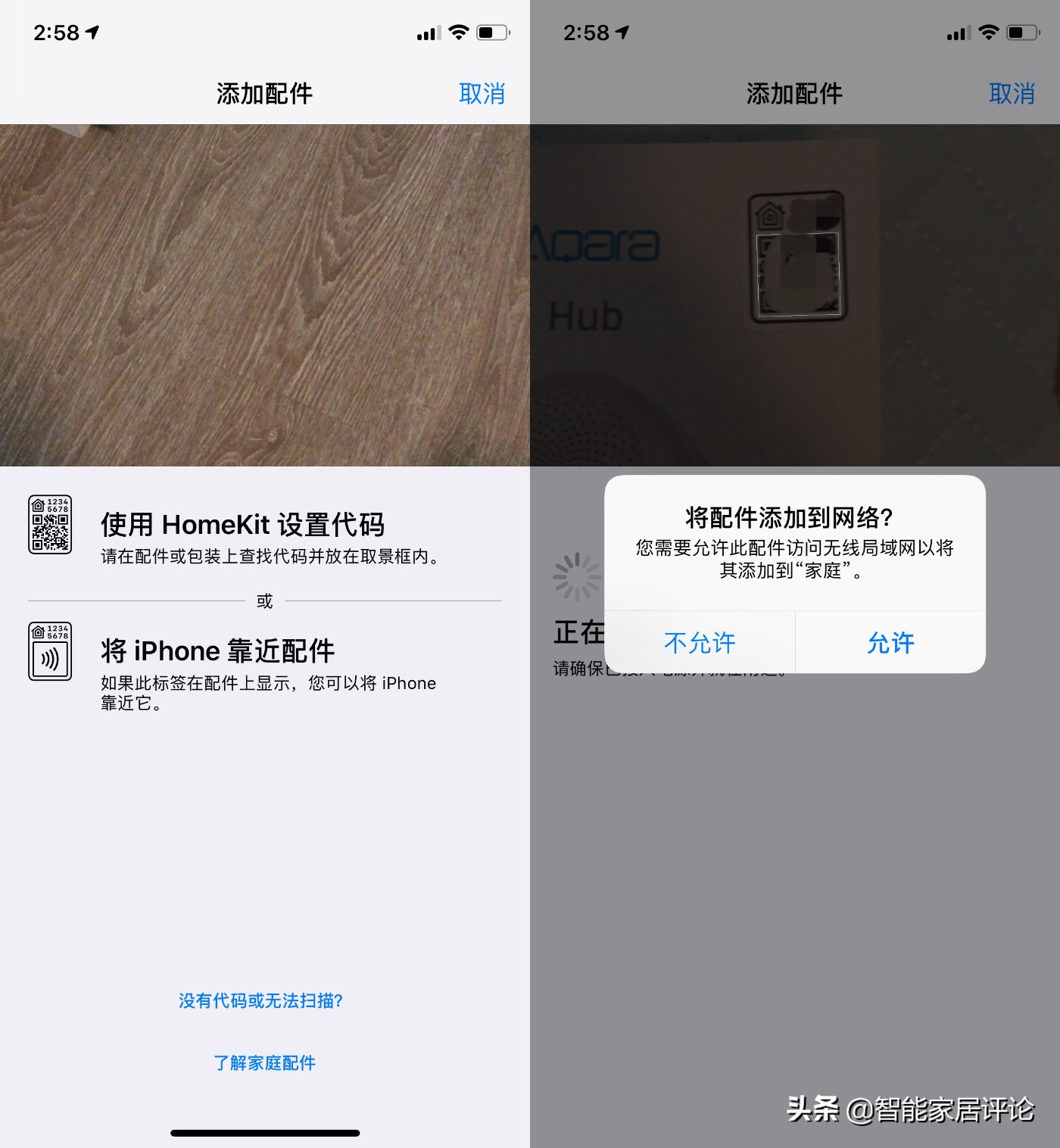
Task: Open the 没有代码或无法扫描? link
Action: pyautogui.click(x=260, y=1001)
